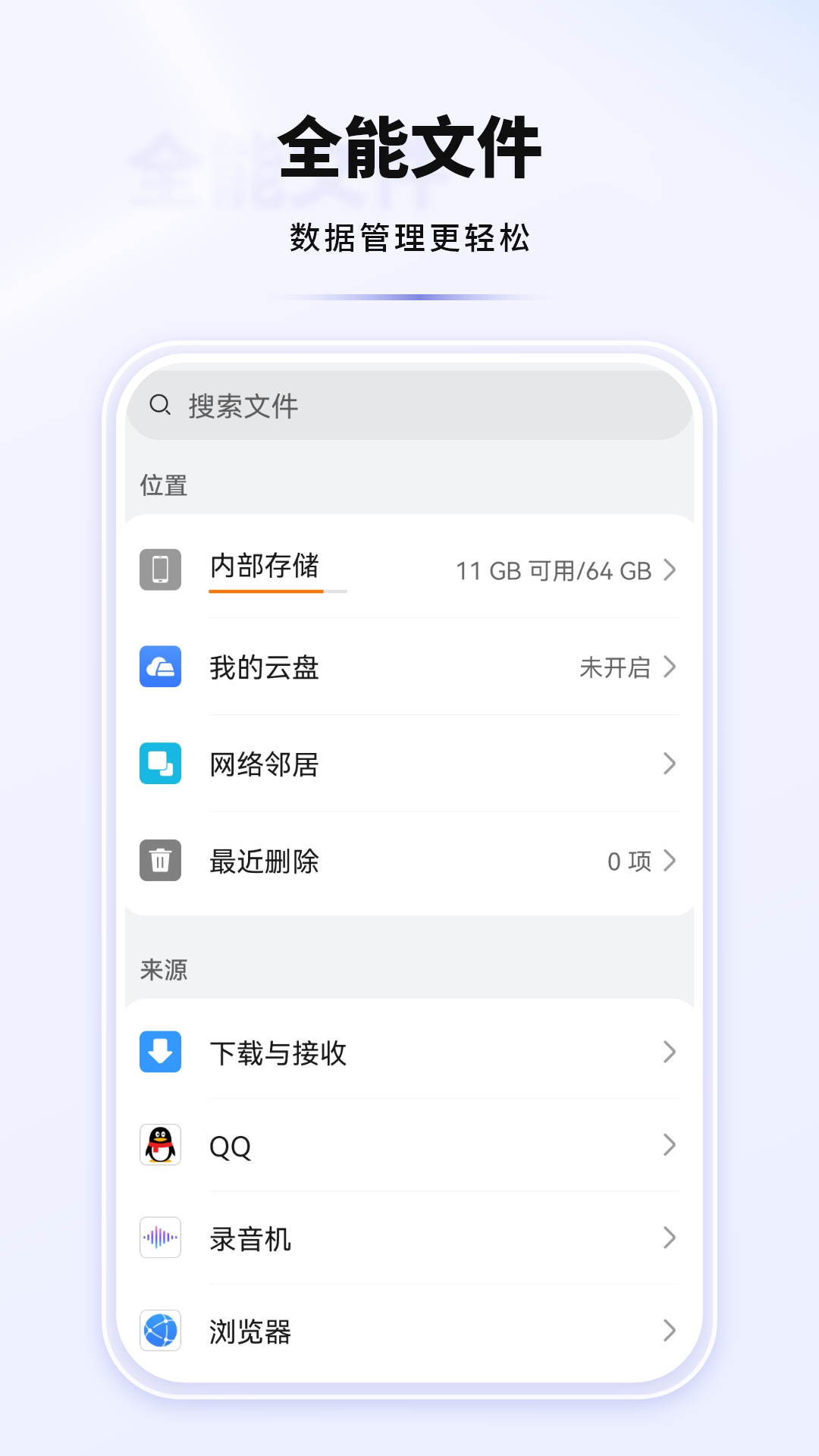This screenshot has height=1456, width=819.
Task: Expand the 内部存储 chevron arrow
Action: pos(670,571)
